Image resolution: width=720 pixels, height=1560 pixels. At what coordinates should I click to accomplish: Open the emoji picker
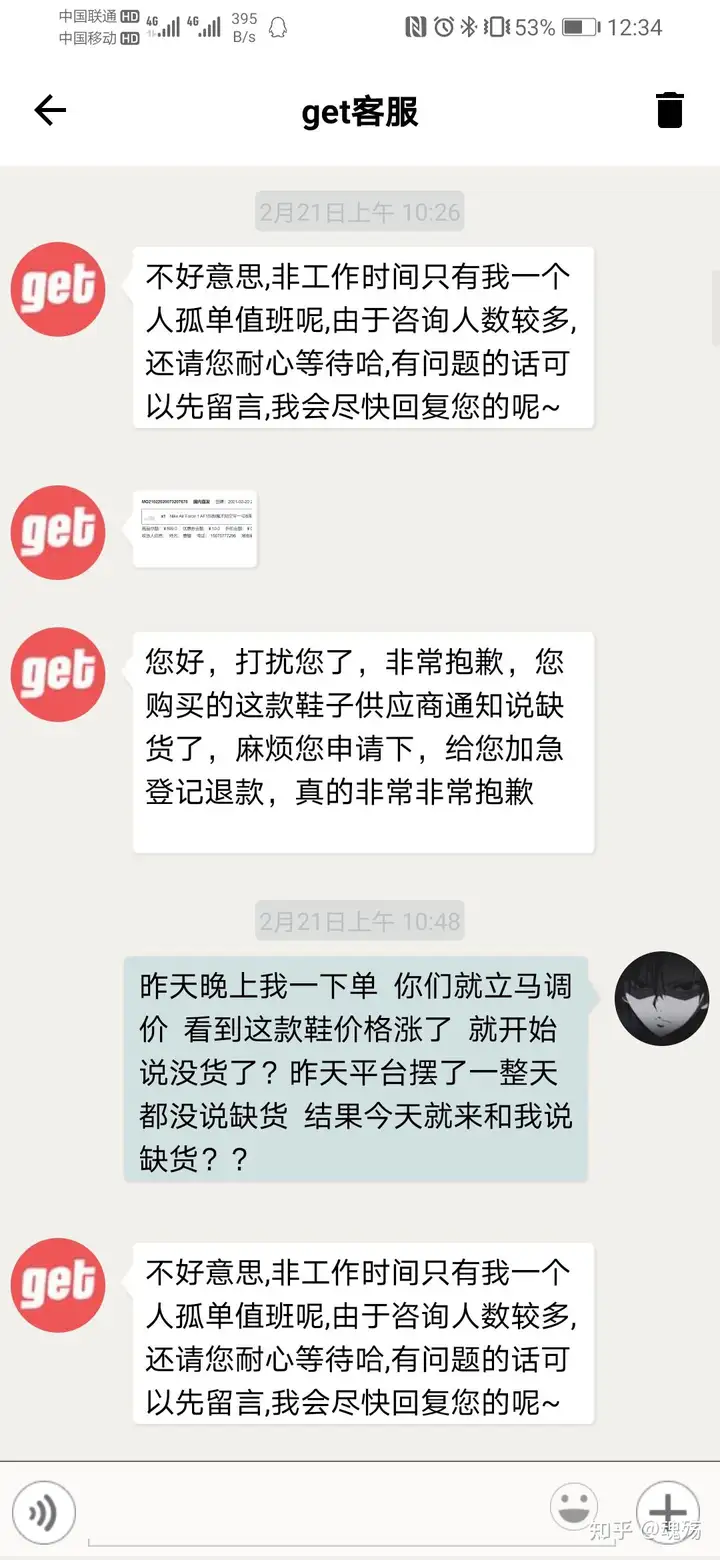click(x=574, y=1508)
